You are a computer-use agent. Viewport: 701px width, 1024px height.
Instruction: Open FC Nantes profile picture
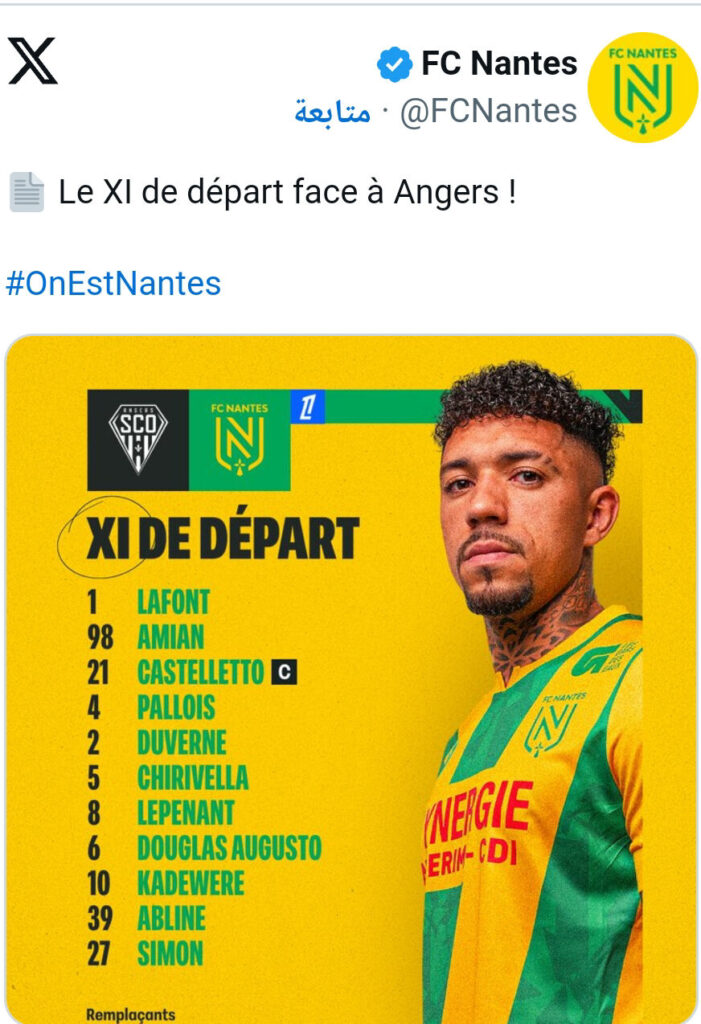(x=642, y=87)
